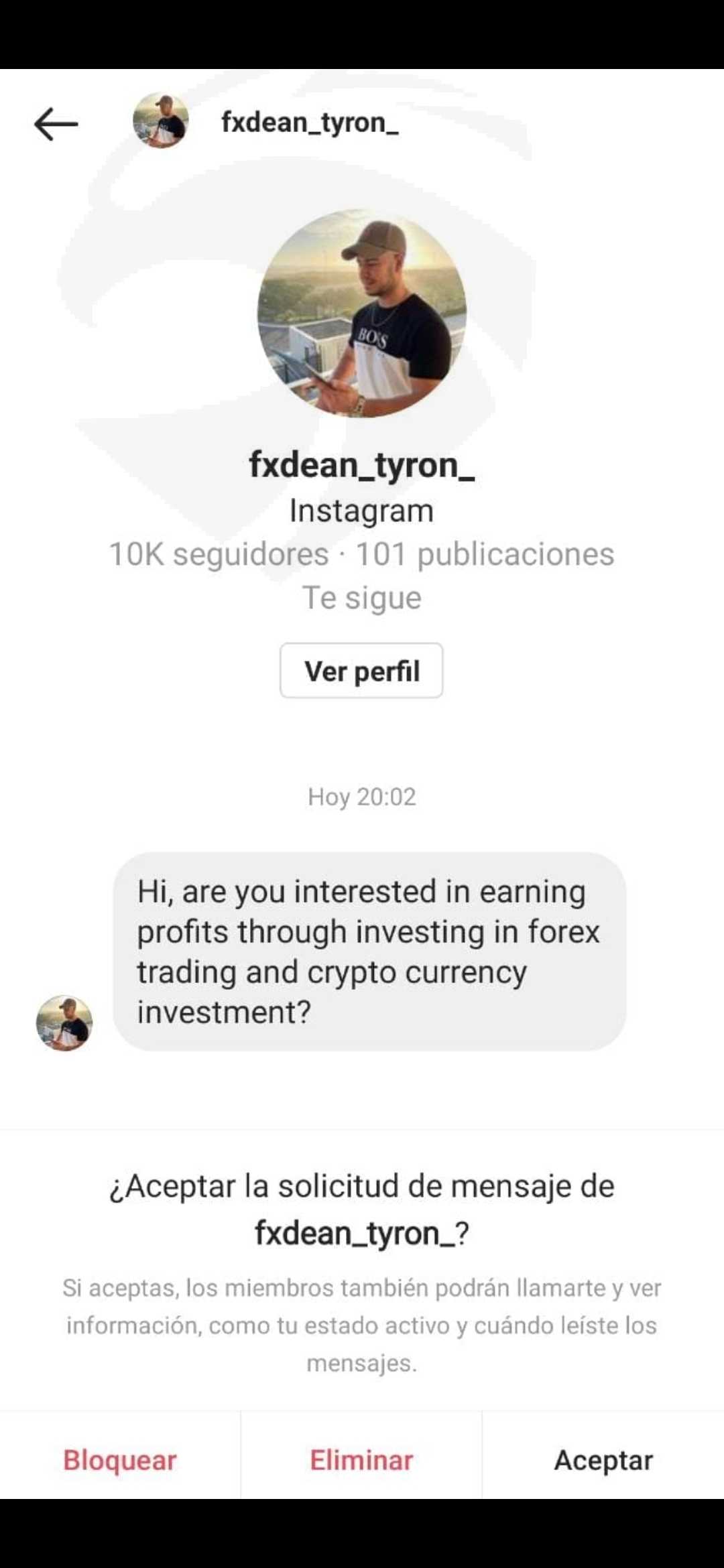
Task: Go back using the arrow icon
Action: point(56,124)
